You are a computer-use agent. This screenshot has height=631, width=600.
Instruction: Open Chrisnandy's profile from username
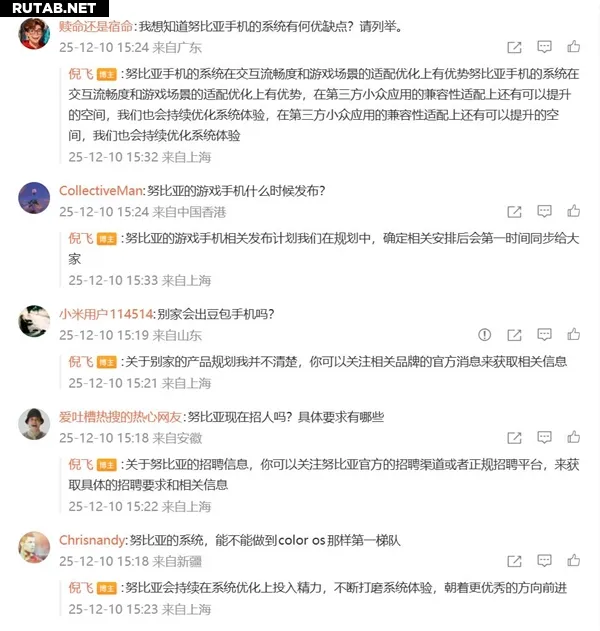[91, 540]
